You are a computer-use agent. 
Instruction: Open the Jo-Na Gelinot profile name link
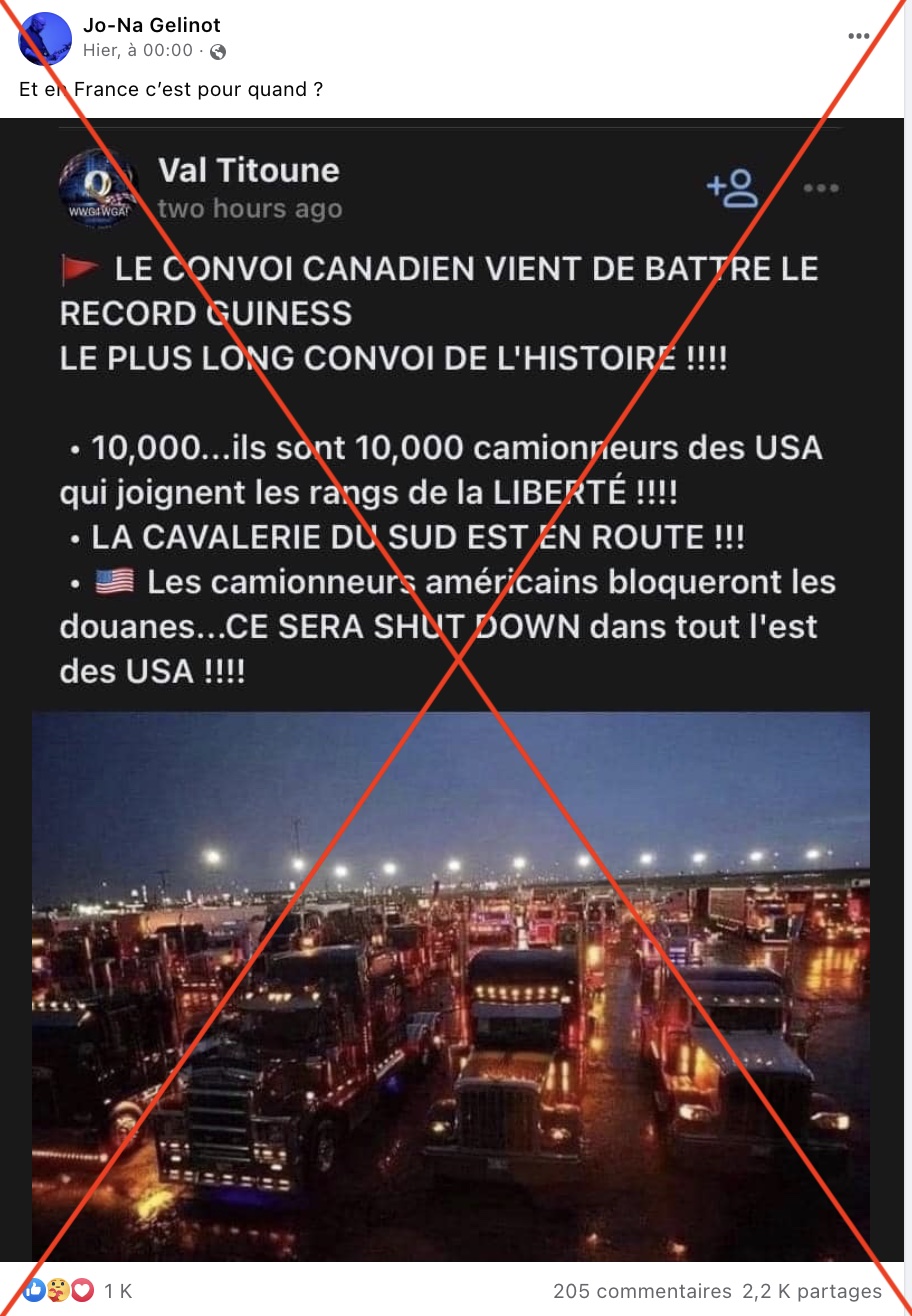click(152, 26)
